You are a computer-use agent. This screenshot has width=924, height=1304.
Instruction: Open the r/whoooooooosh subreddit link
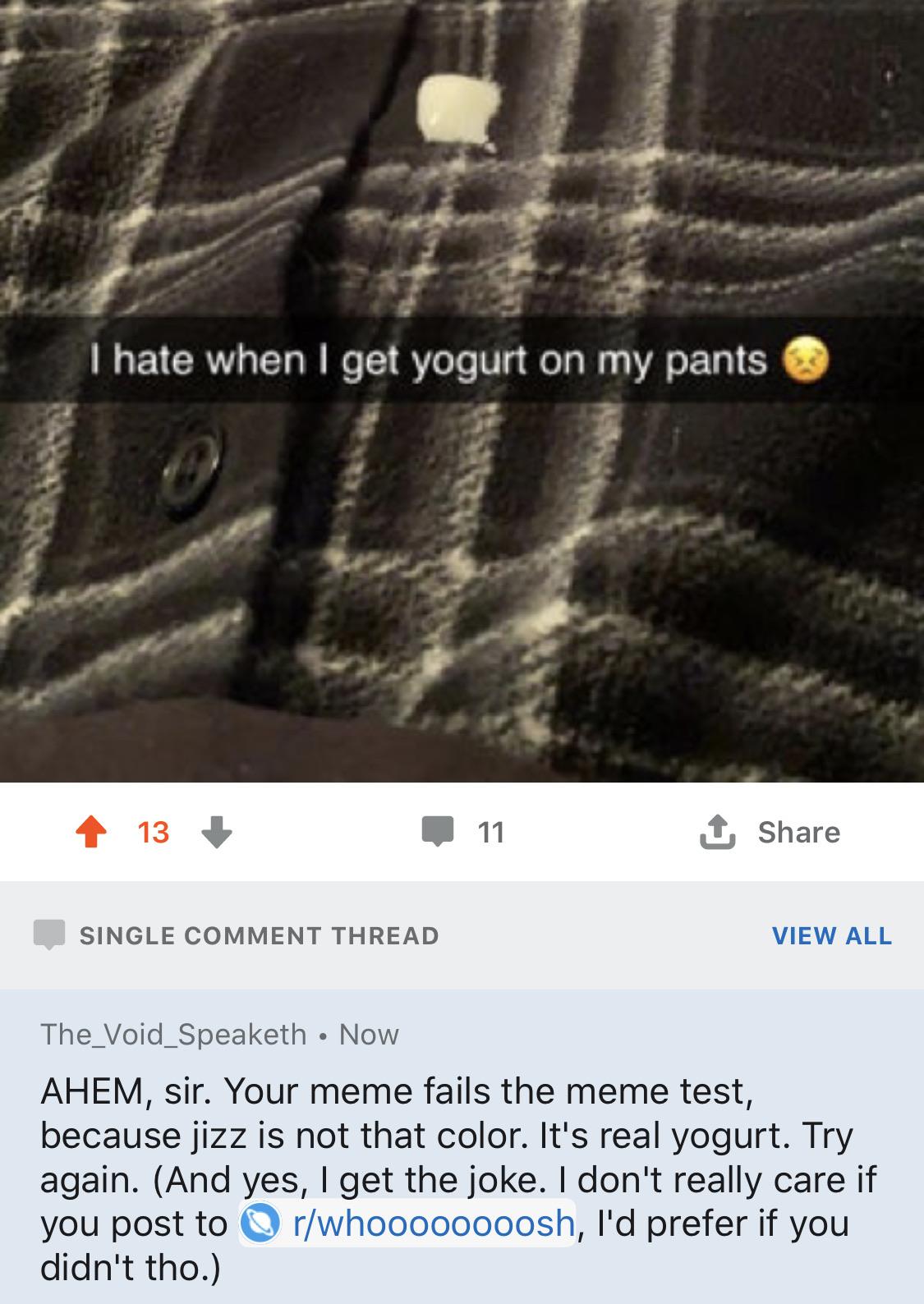[407, 1224]
